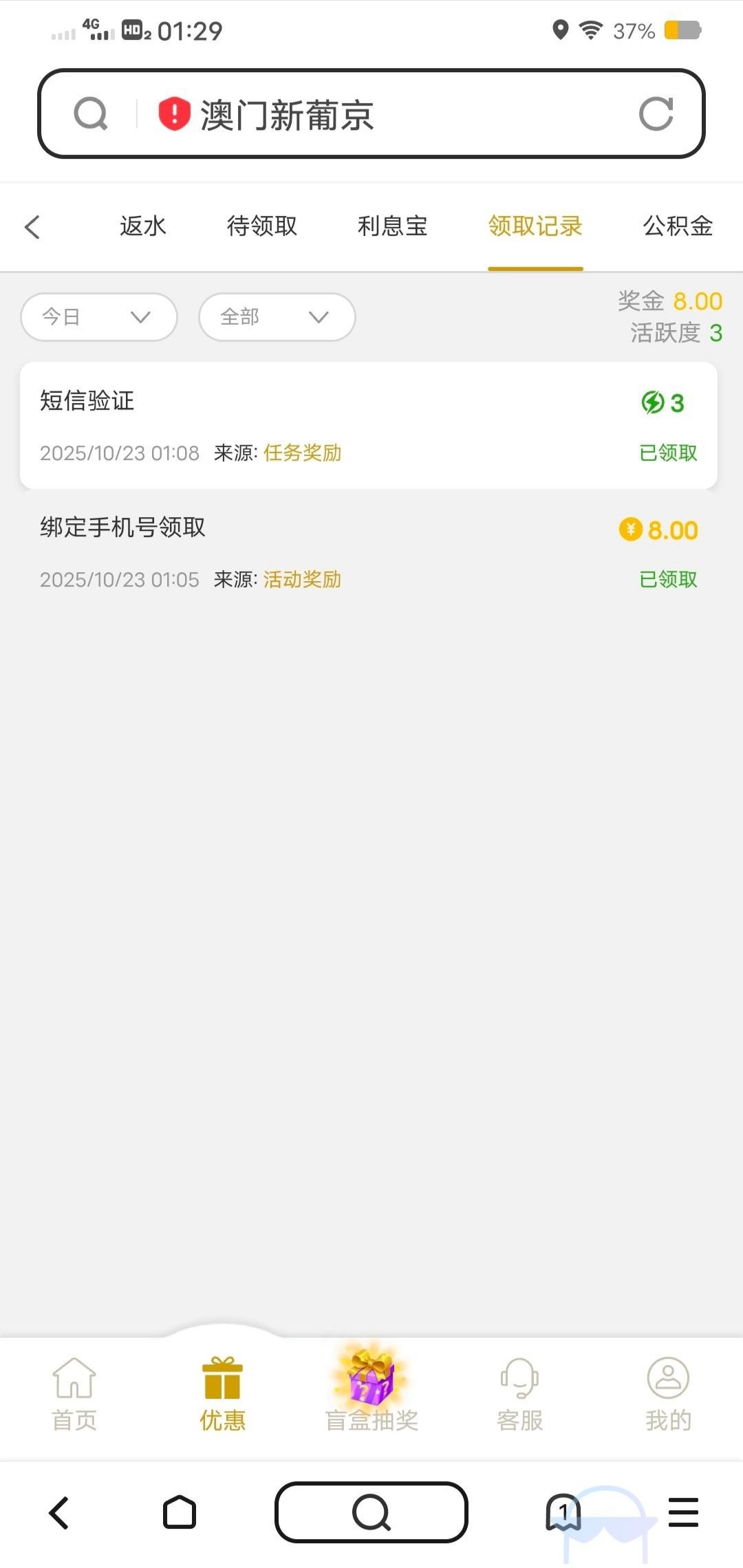Tap the browser back arrow at bottom

59,1513
